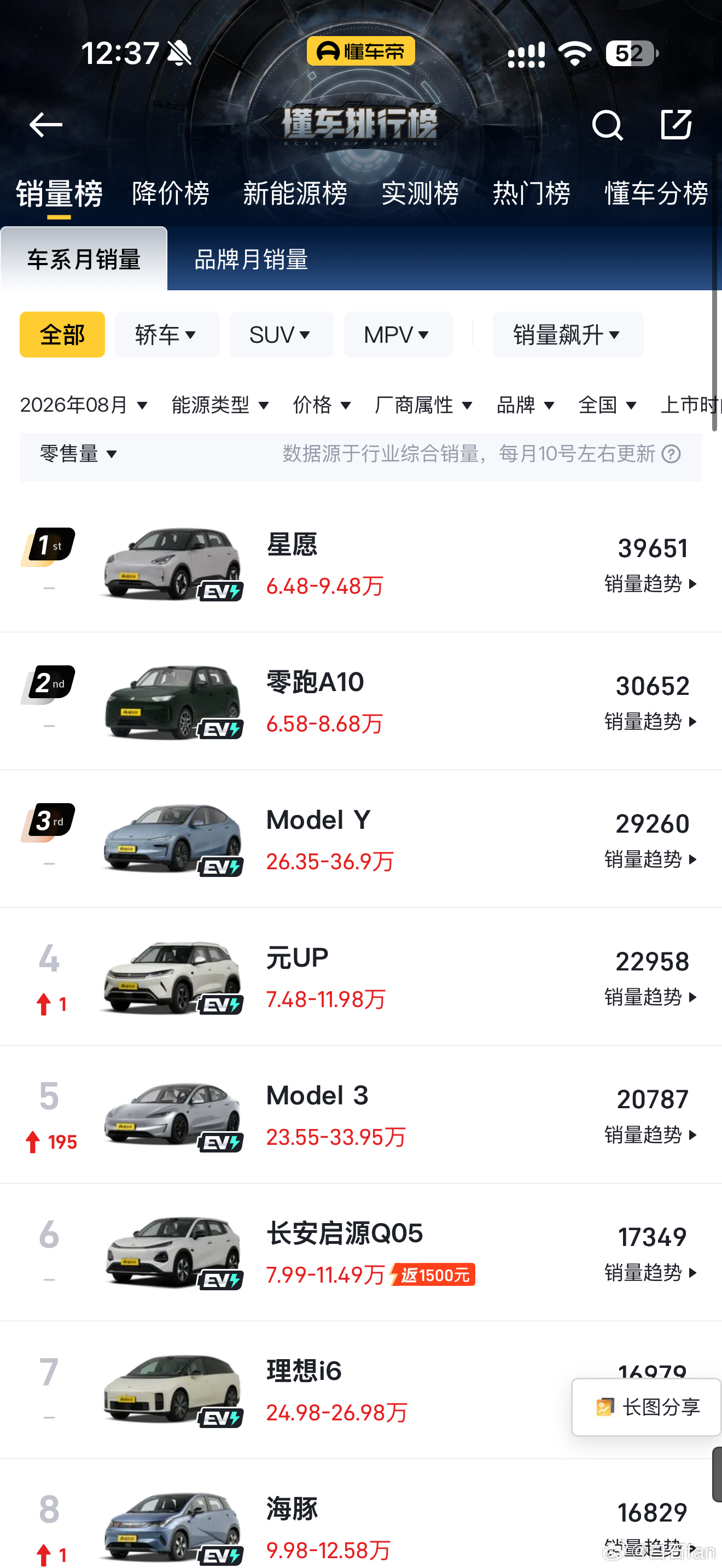
Task: Share the ranking page
Action: [677, 125]
